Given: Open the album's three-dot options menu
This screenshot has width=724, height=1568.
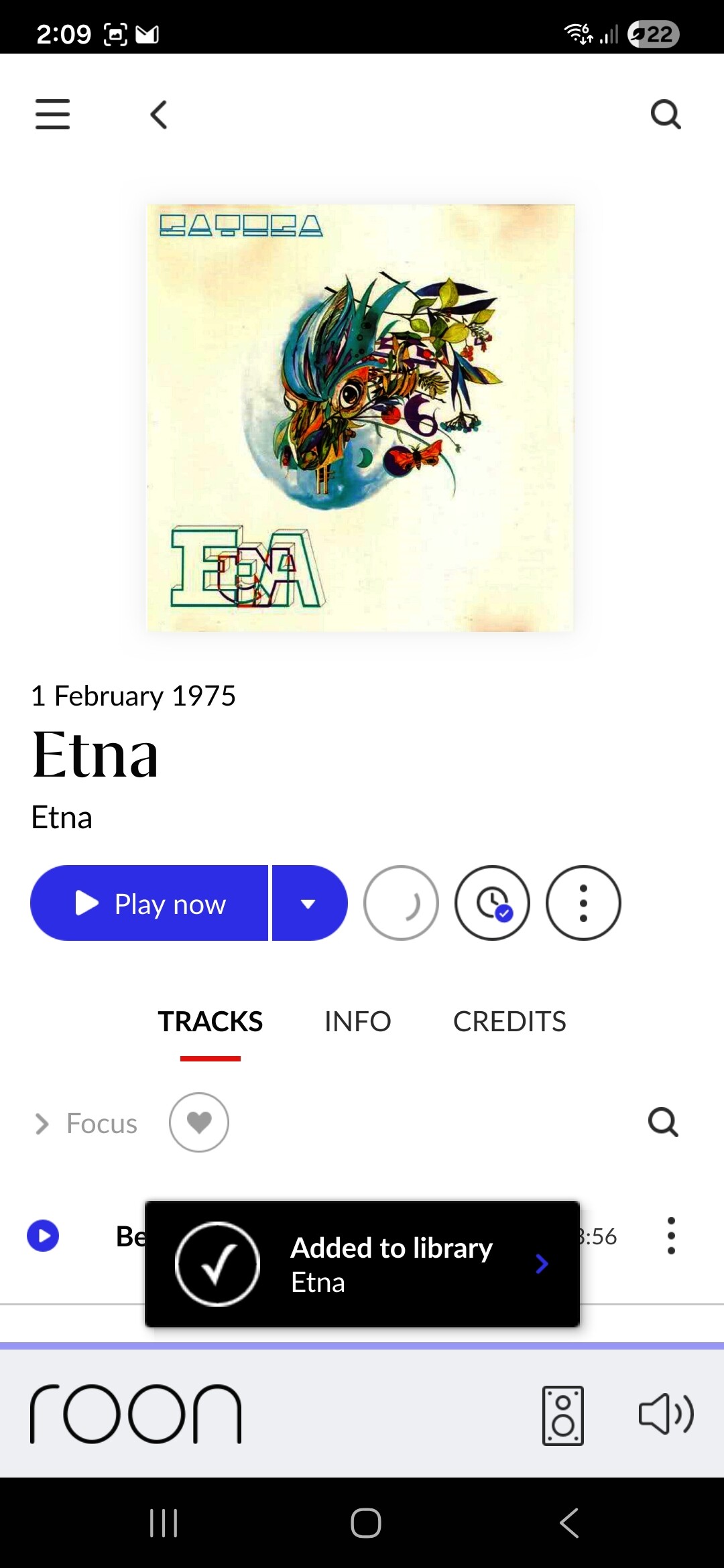Looking at the screenshot, I should (583, 903).
